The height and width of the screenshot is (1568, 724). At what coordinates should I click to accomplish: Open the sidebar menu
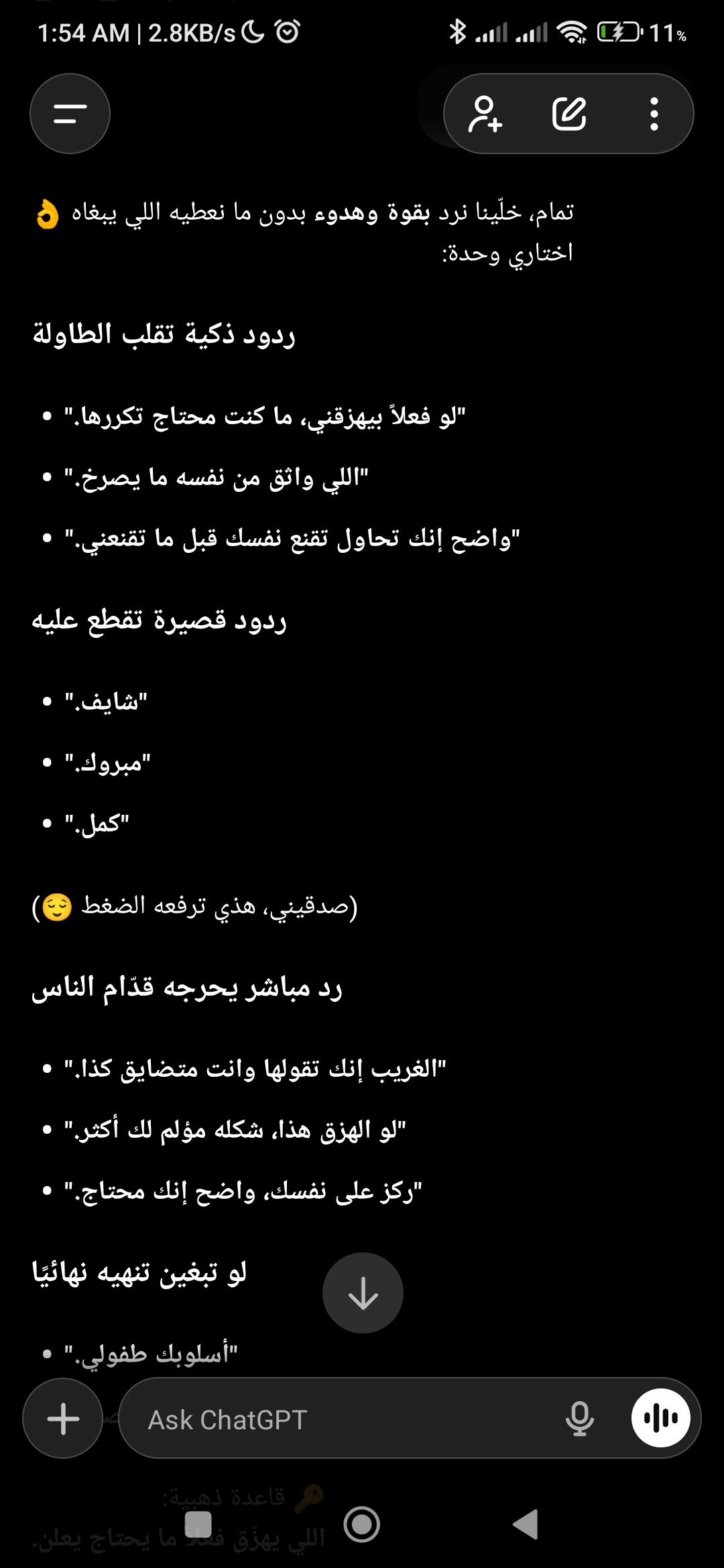pos(70,114)
